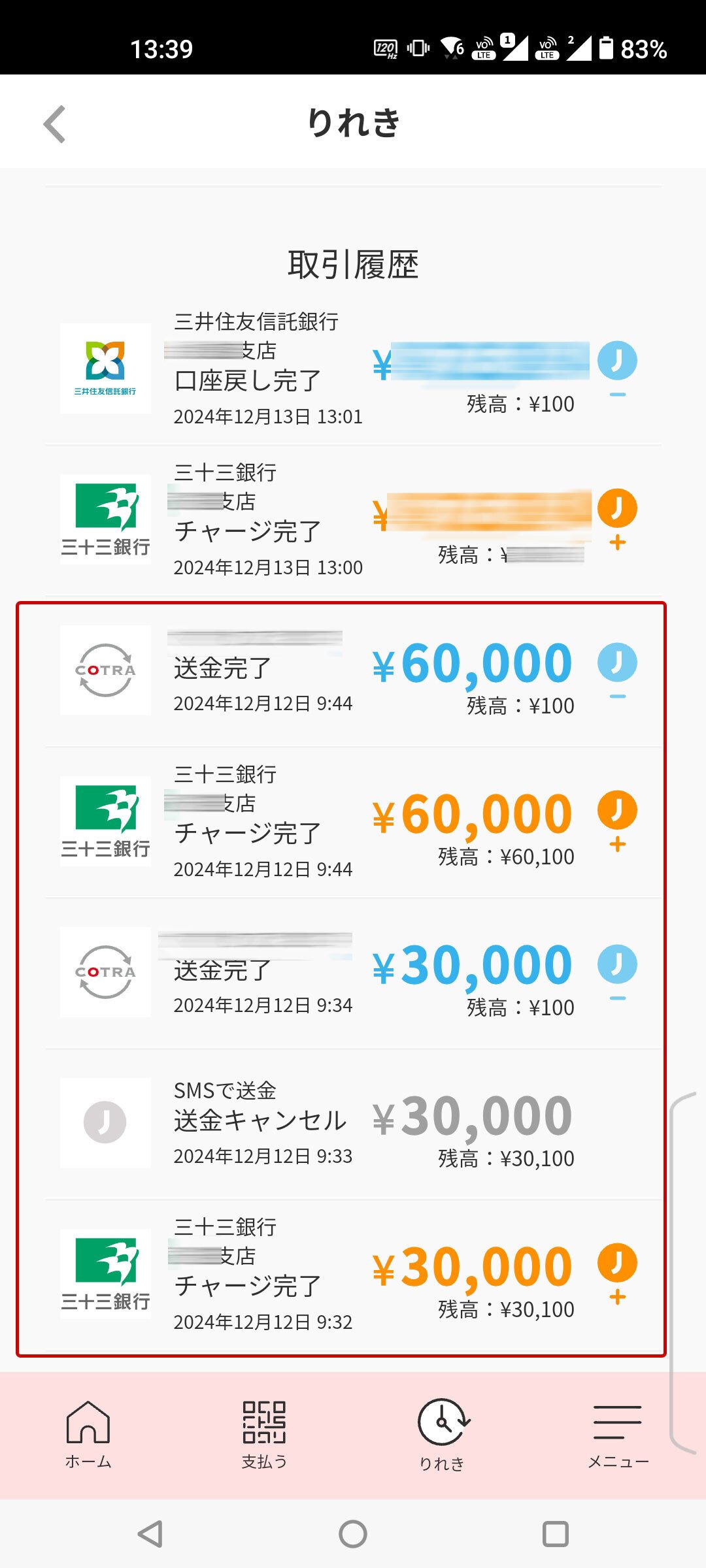Image resolution: width=706 pixels, height=1568 pixels.
Task: Open the 送金キャンセル transaction details
Action: pos(353,1122)
